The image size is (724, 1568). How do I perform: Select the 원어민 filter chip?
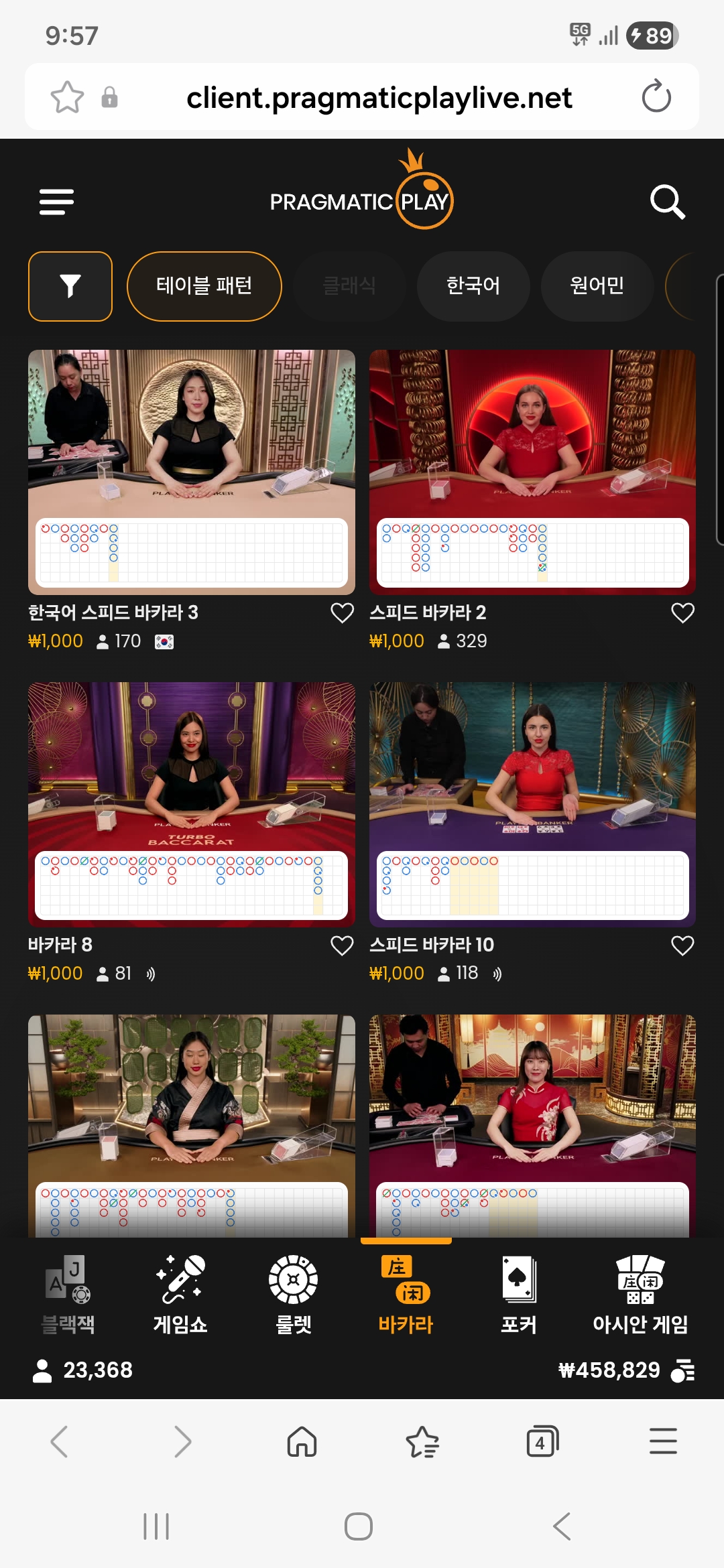click(x=597, y=286)
